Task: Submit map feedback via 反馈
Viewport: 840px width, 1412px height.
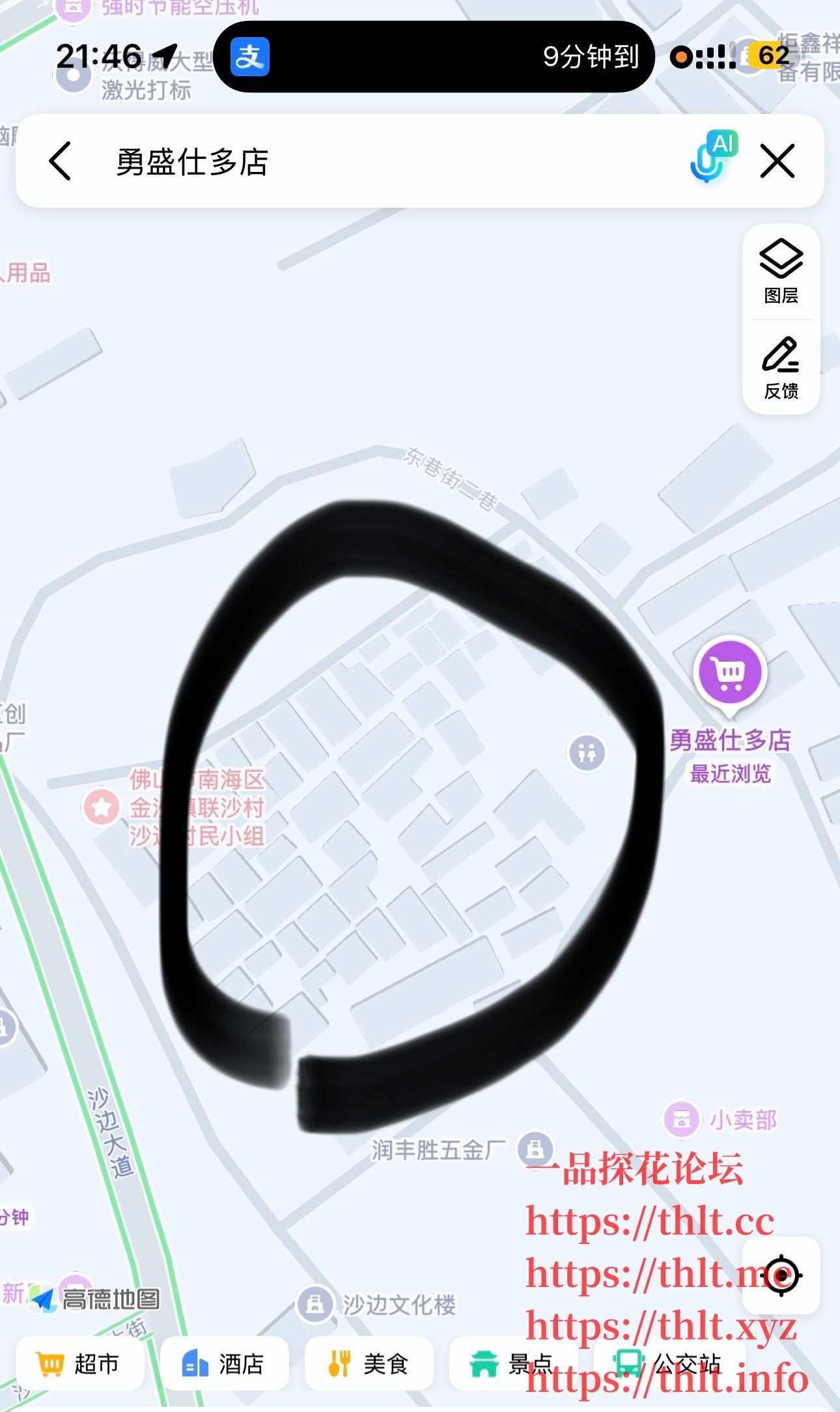Action: [x=781, y=367]
